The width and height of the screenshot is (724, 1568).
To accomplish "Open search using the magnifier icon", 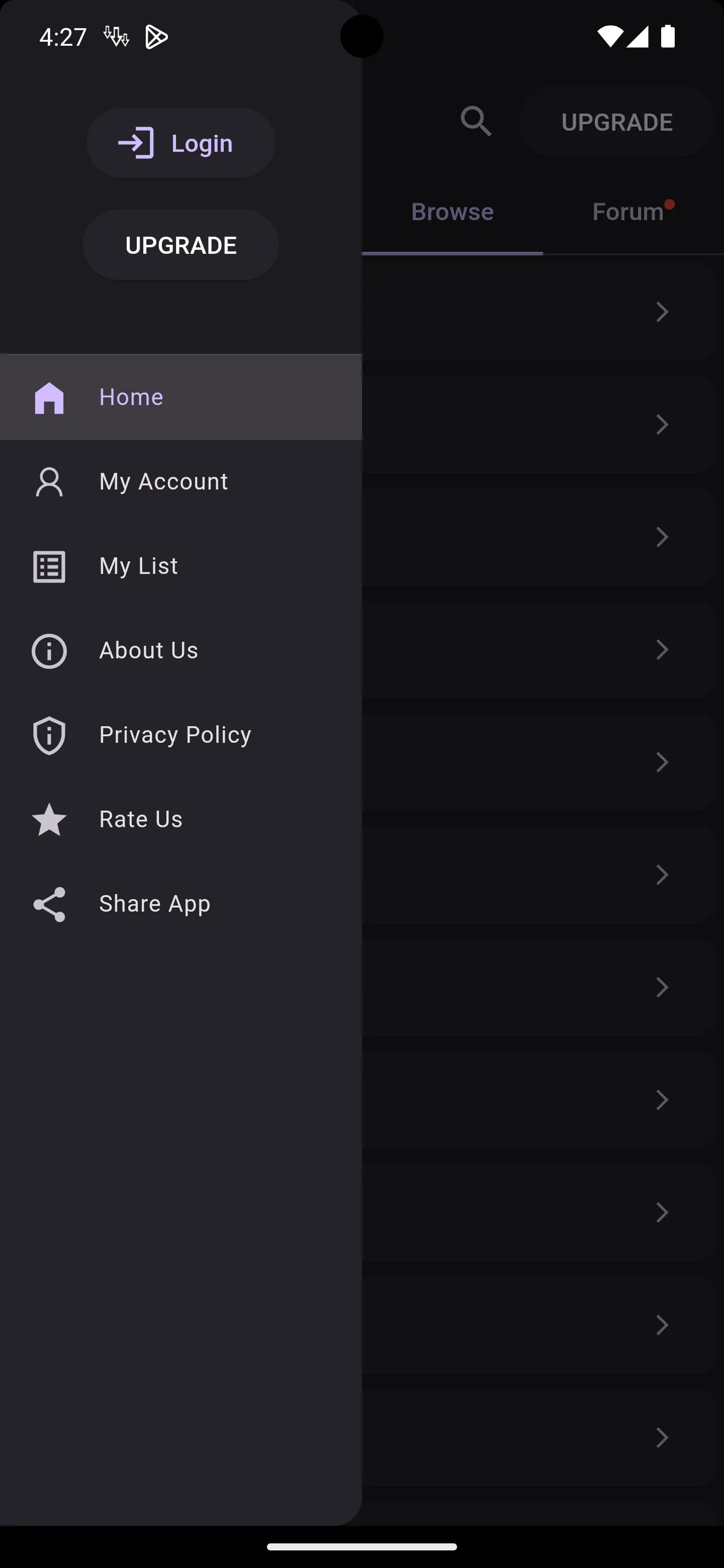I will (x=477, y=122).
